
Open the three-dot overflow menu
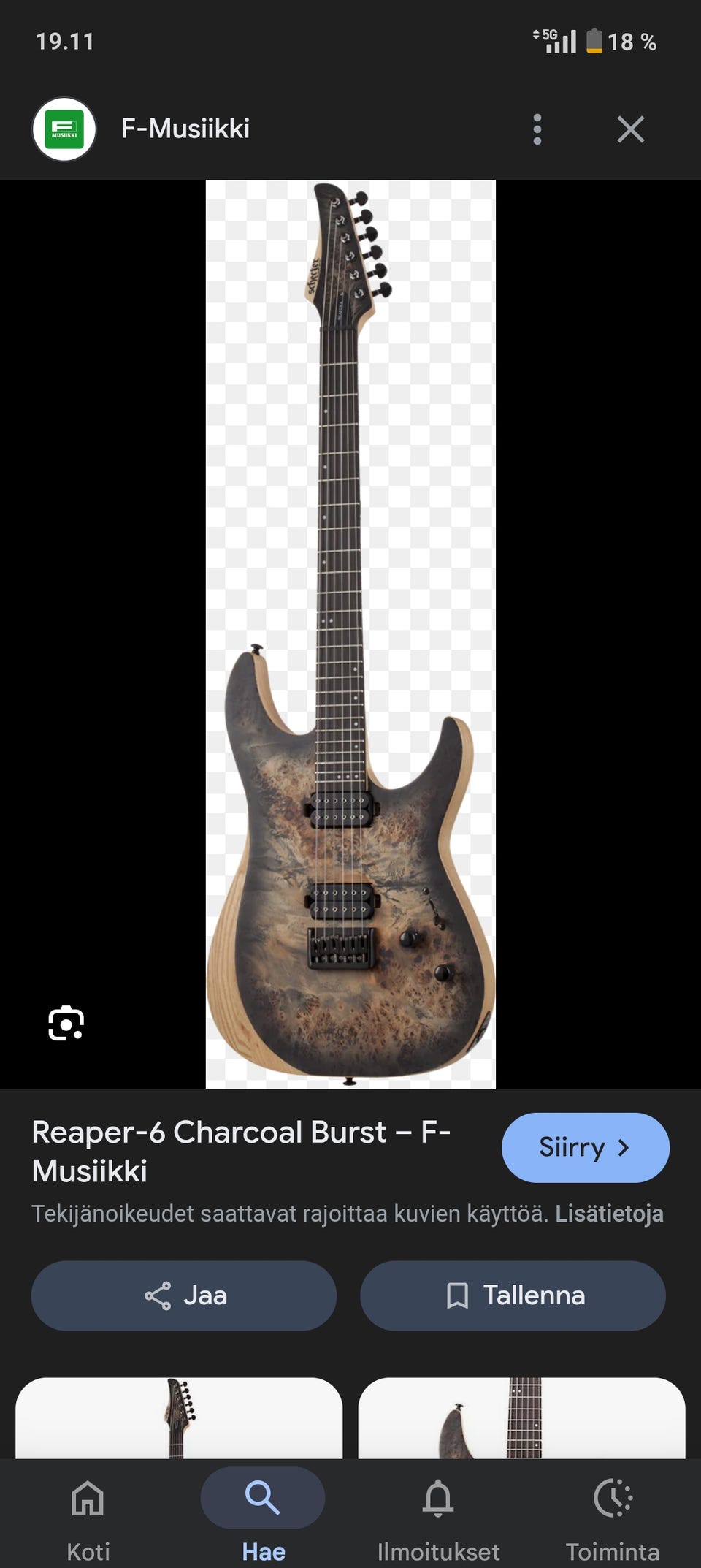[537, 129]
